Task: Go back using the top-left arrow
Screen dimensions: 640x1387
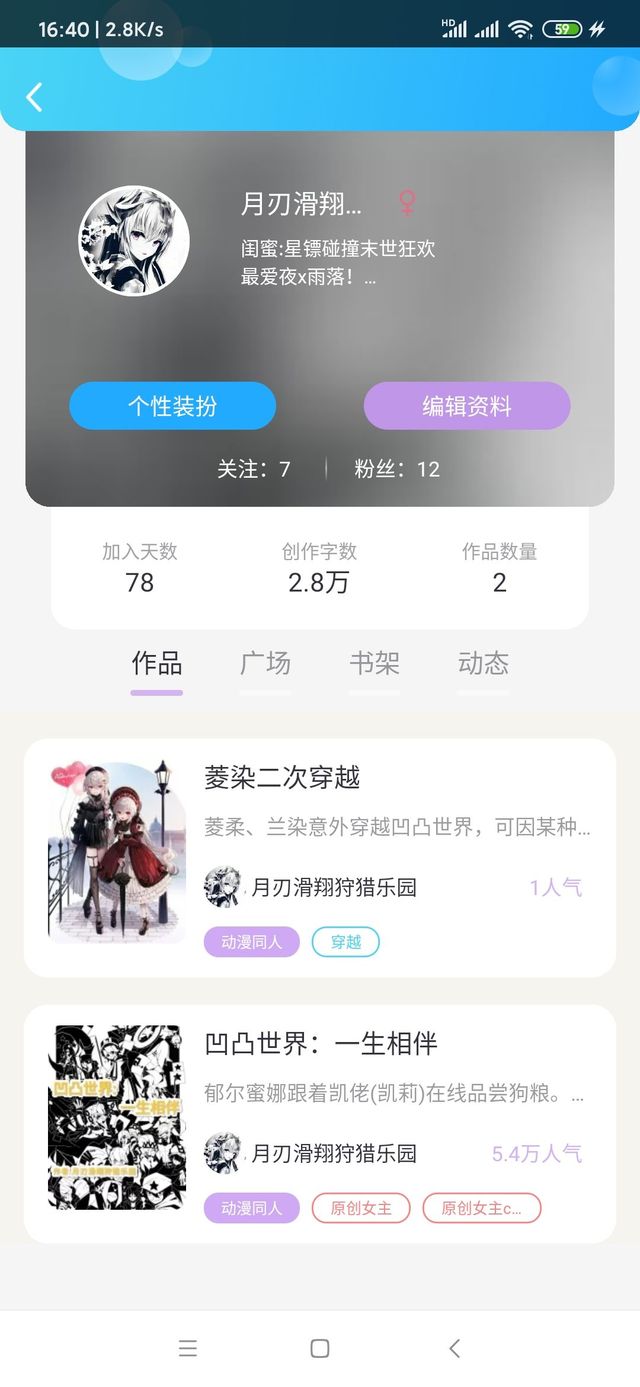Action: (35, 97)
